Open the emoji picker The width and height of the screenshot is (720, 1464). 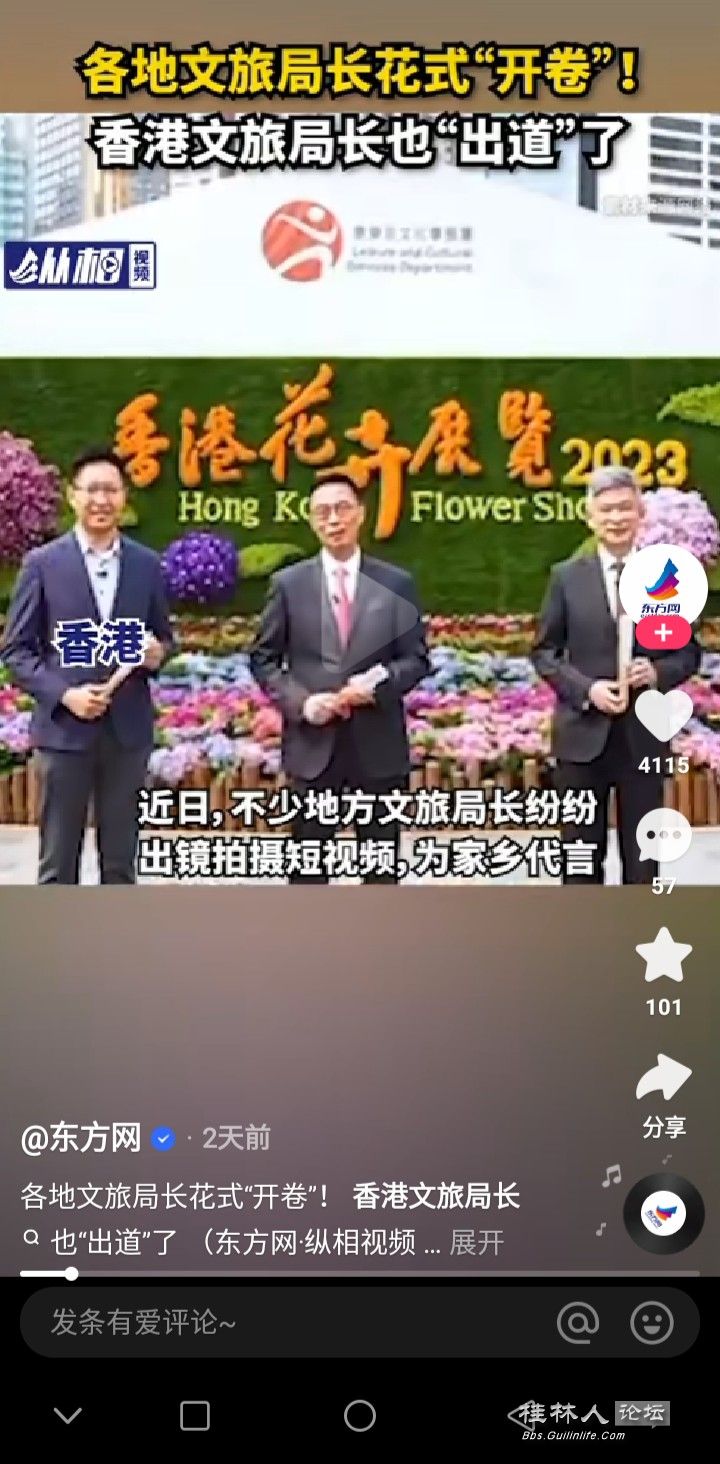coord(651,1323)
